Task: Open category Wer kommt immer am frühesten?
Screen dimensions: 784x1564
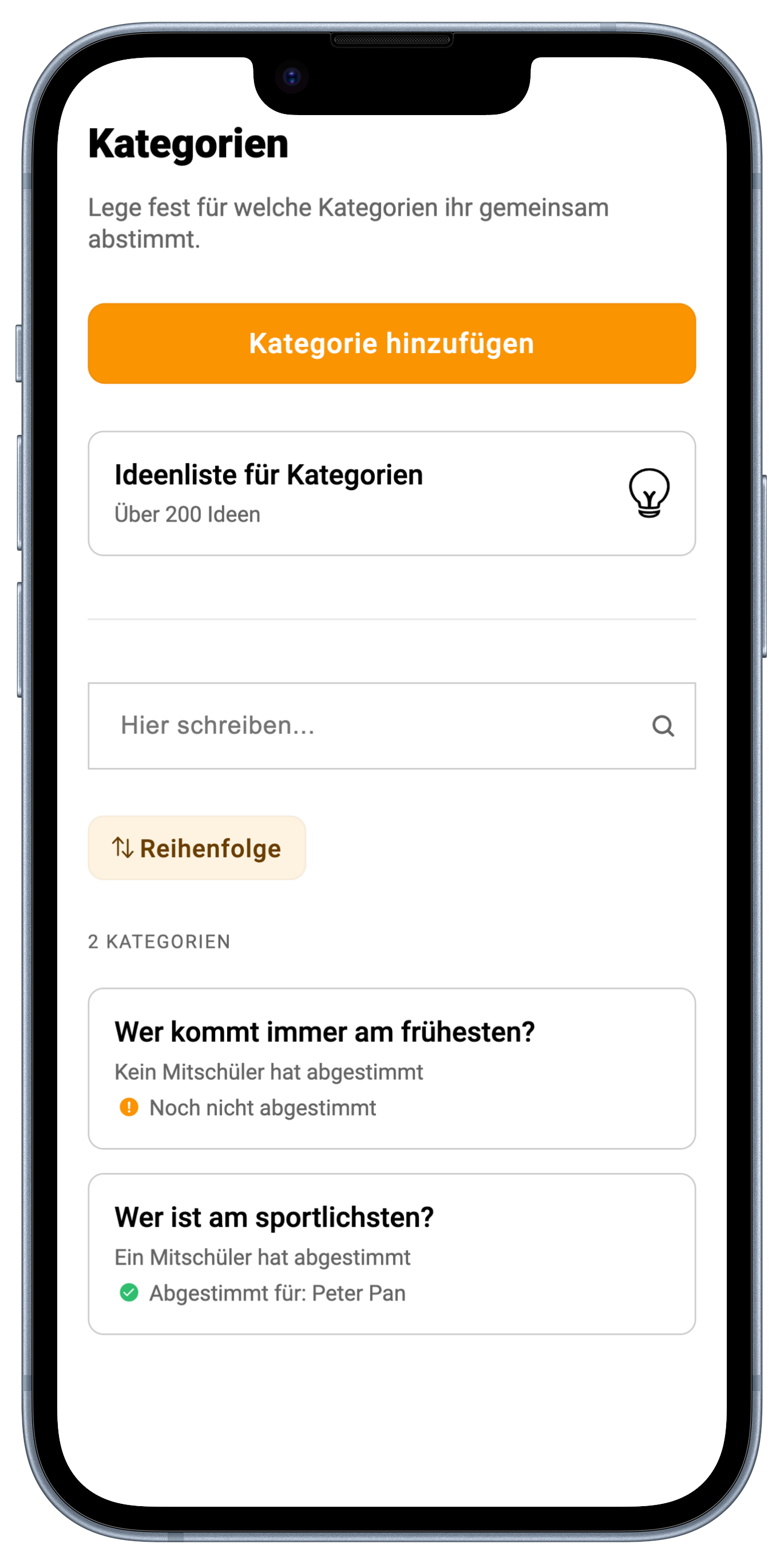Action: click(x=391, y=1068)
